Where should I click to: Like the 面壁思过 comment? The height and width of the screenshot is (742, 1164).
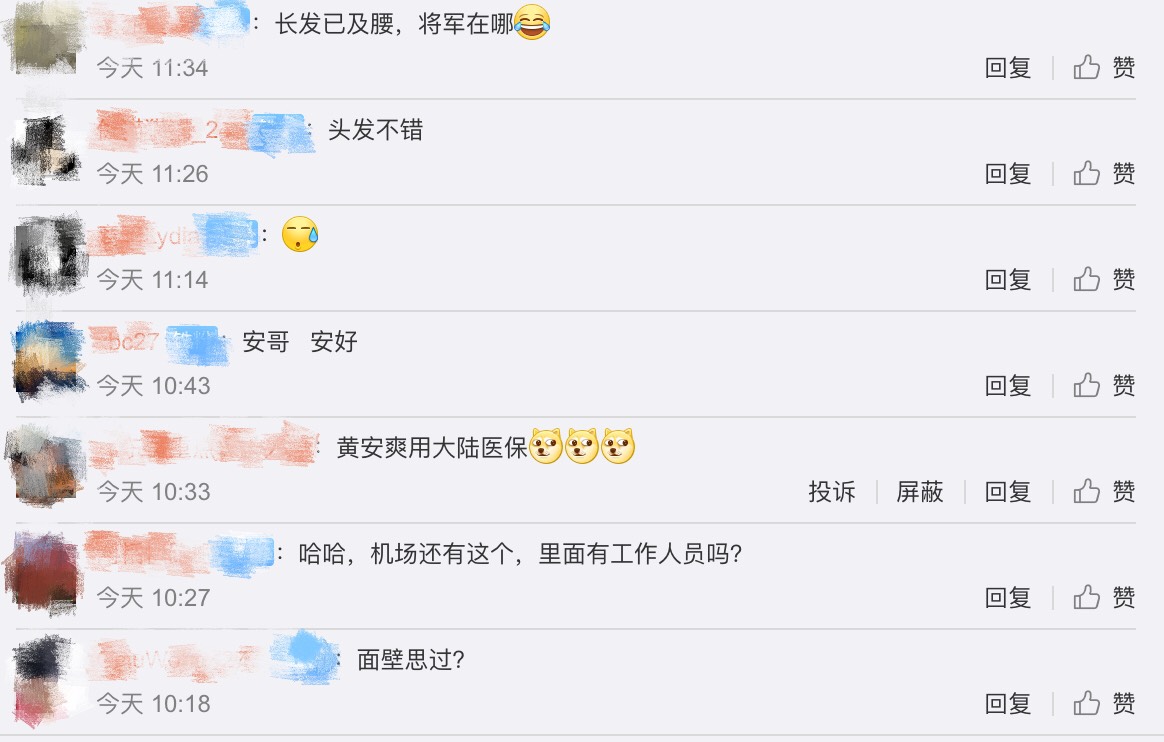(x=1105, y=704)
